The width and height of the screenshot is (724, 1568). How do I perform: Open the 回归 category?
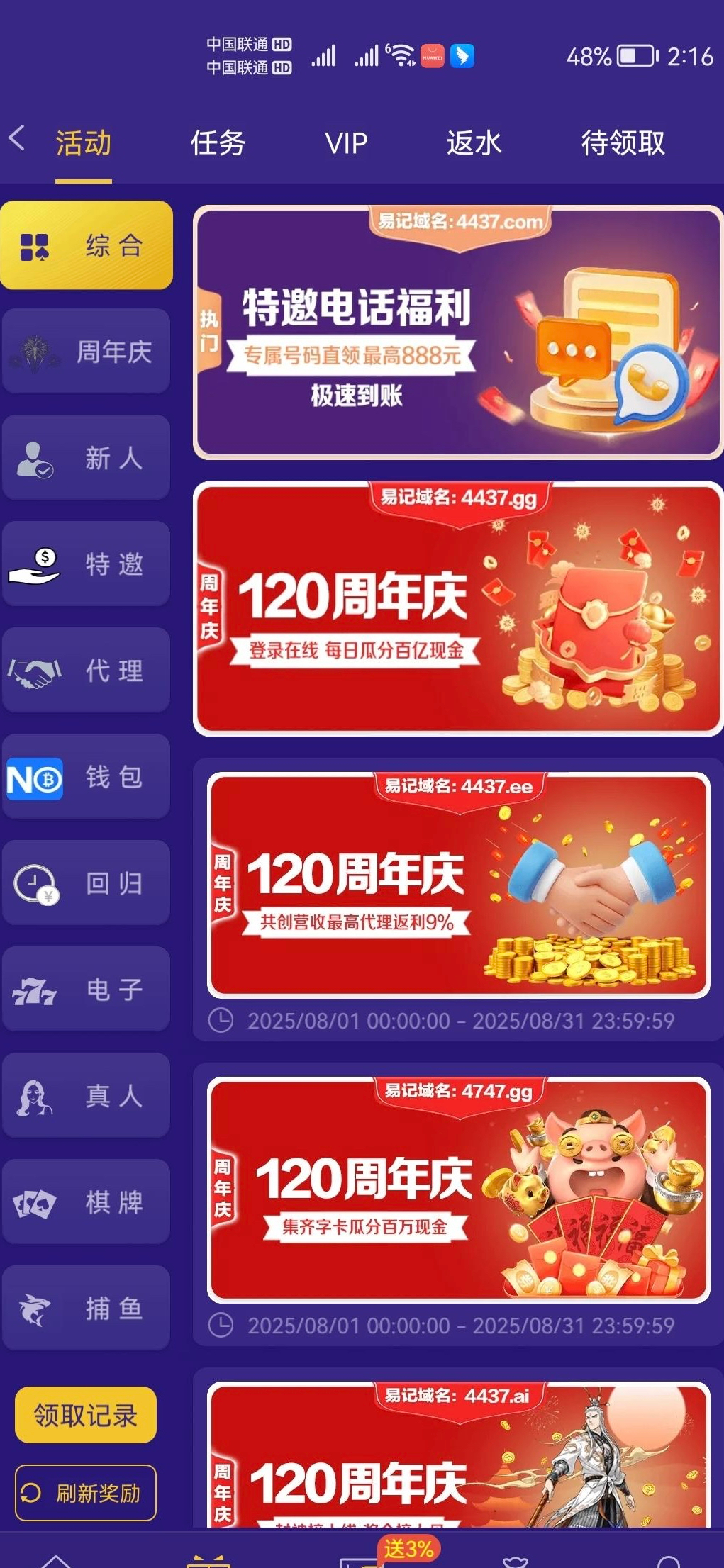coord(87,883)
